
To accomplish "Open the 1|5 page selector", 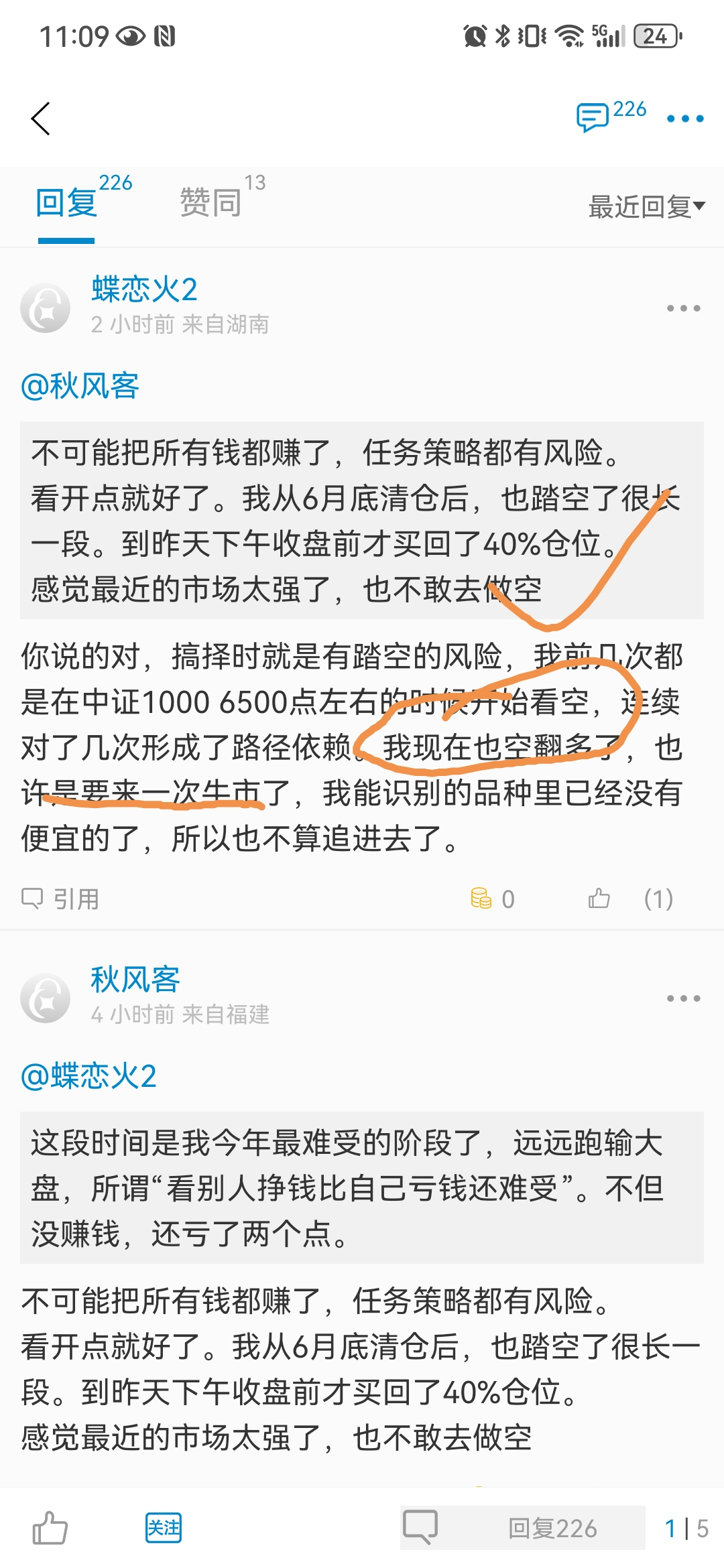I will 686,1528.
